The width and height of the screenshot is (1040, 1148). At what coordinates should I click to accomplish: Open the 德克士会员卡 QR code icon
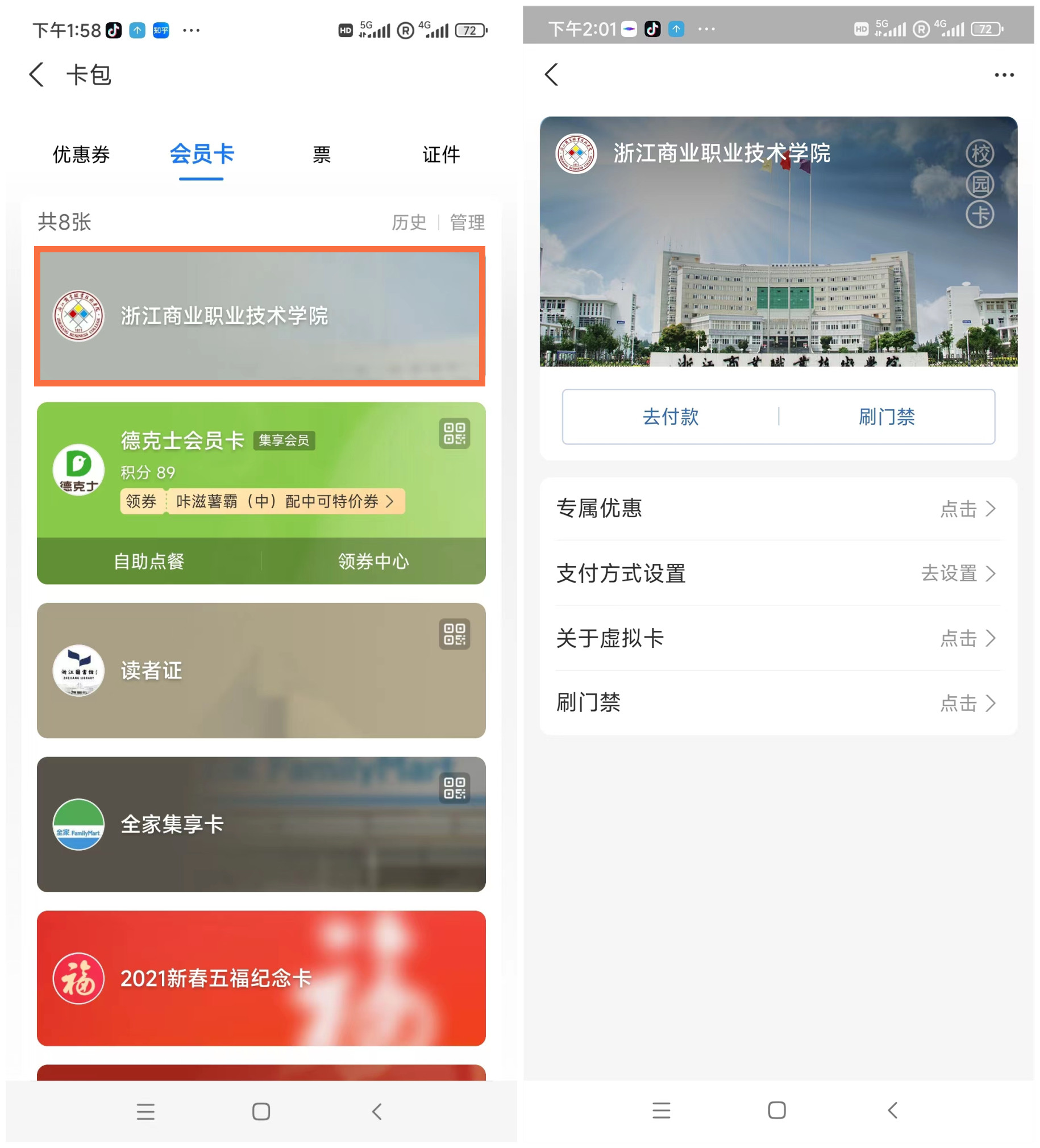454,434
